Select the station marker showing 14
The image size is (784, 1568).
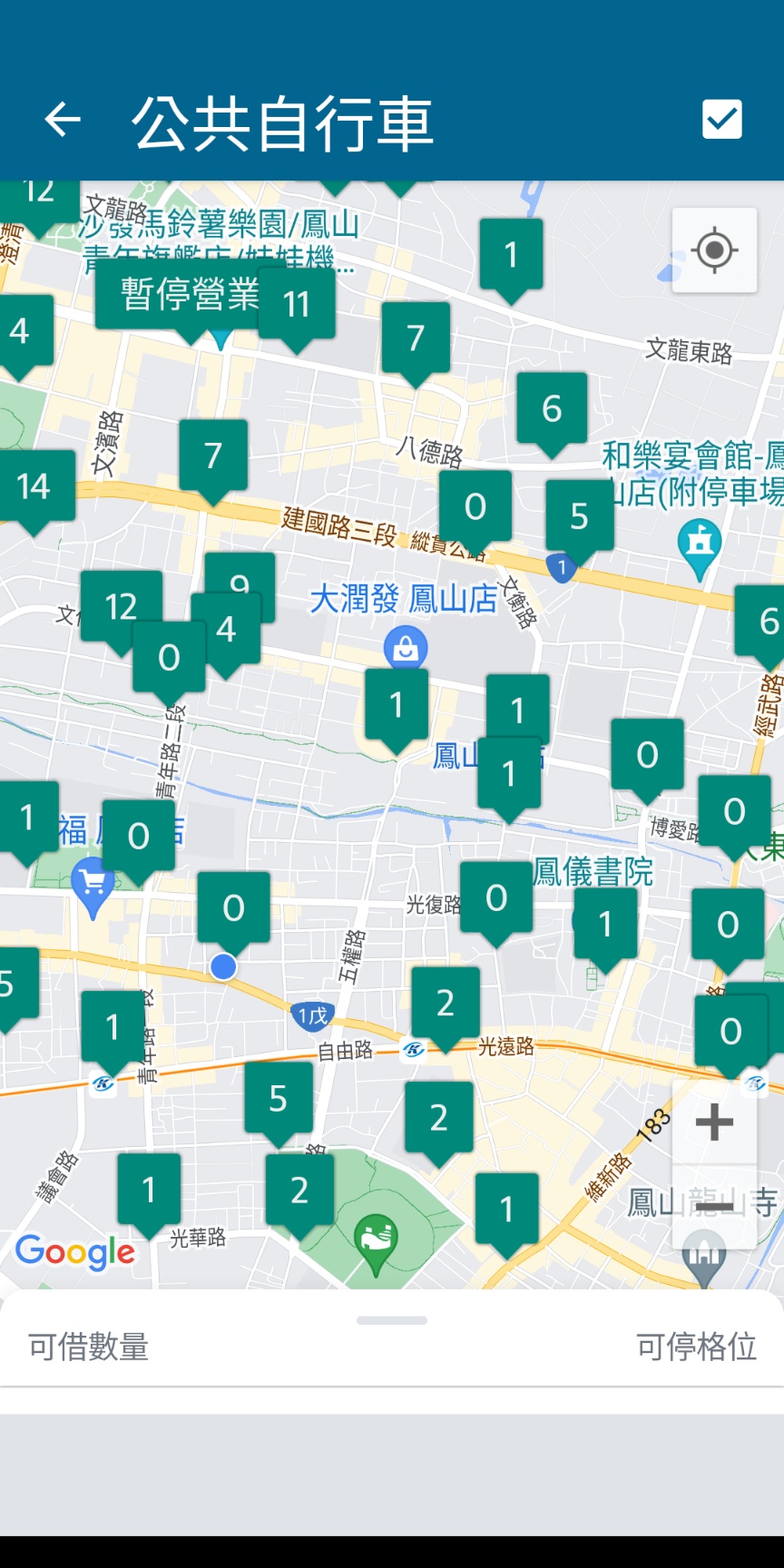(x=34, y=487)
